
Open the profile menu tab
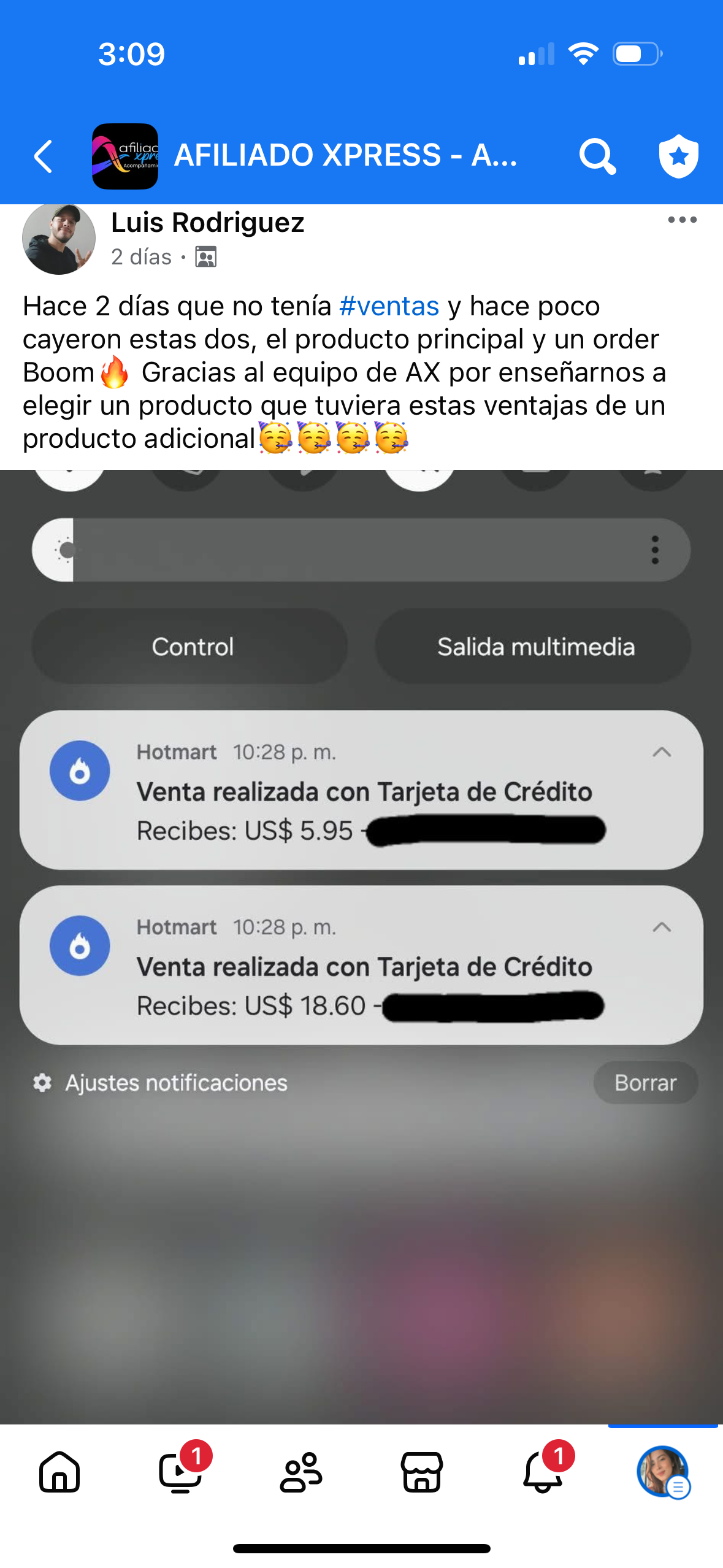point(663,1471)
